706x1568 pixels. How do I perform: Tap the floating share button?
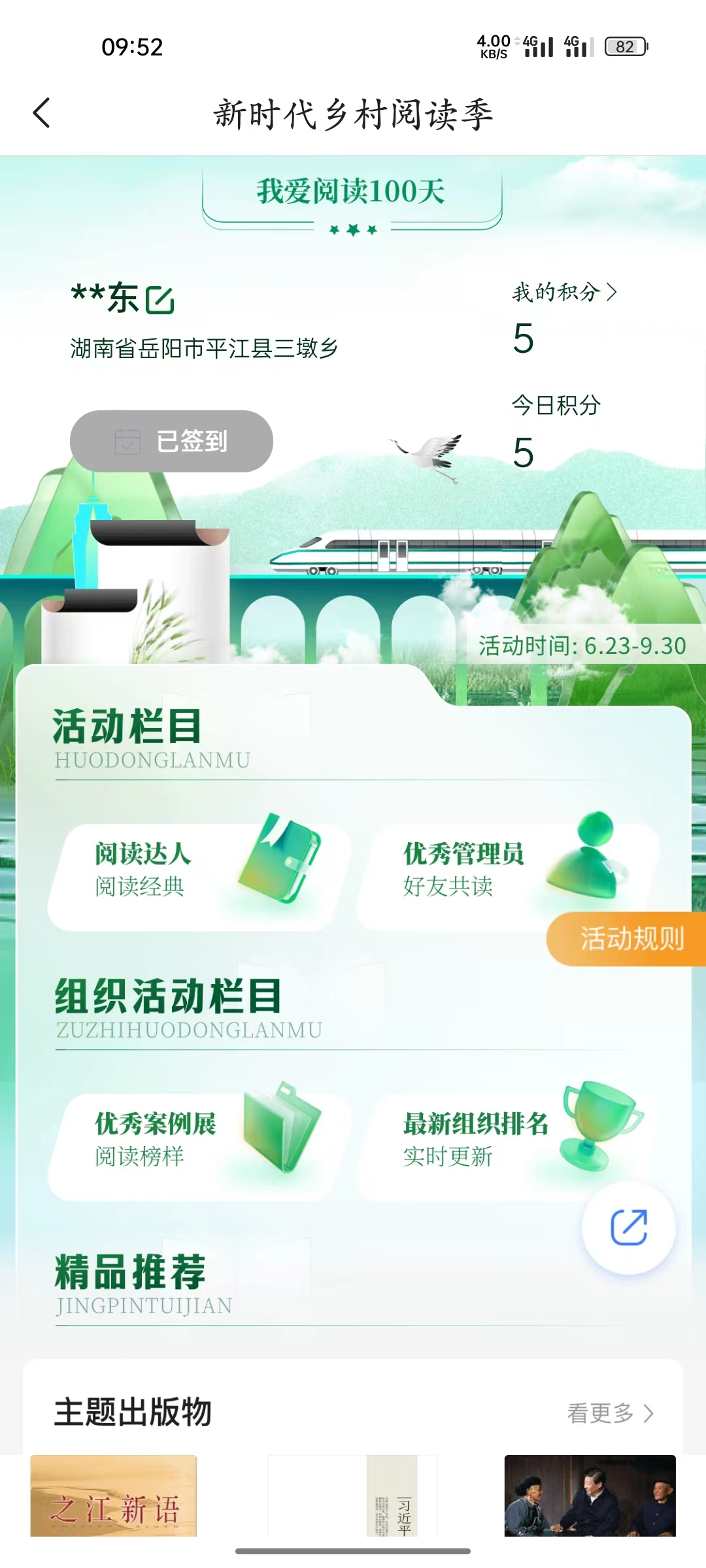click(x=628, y=1228)
